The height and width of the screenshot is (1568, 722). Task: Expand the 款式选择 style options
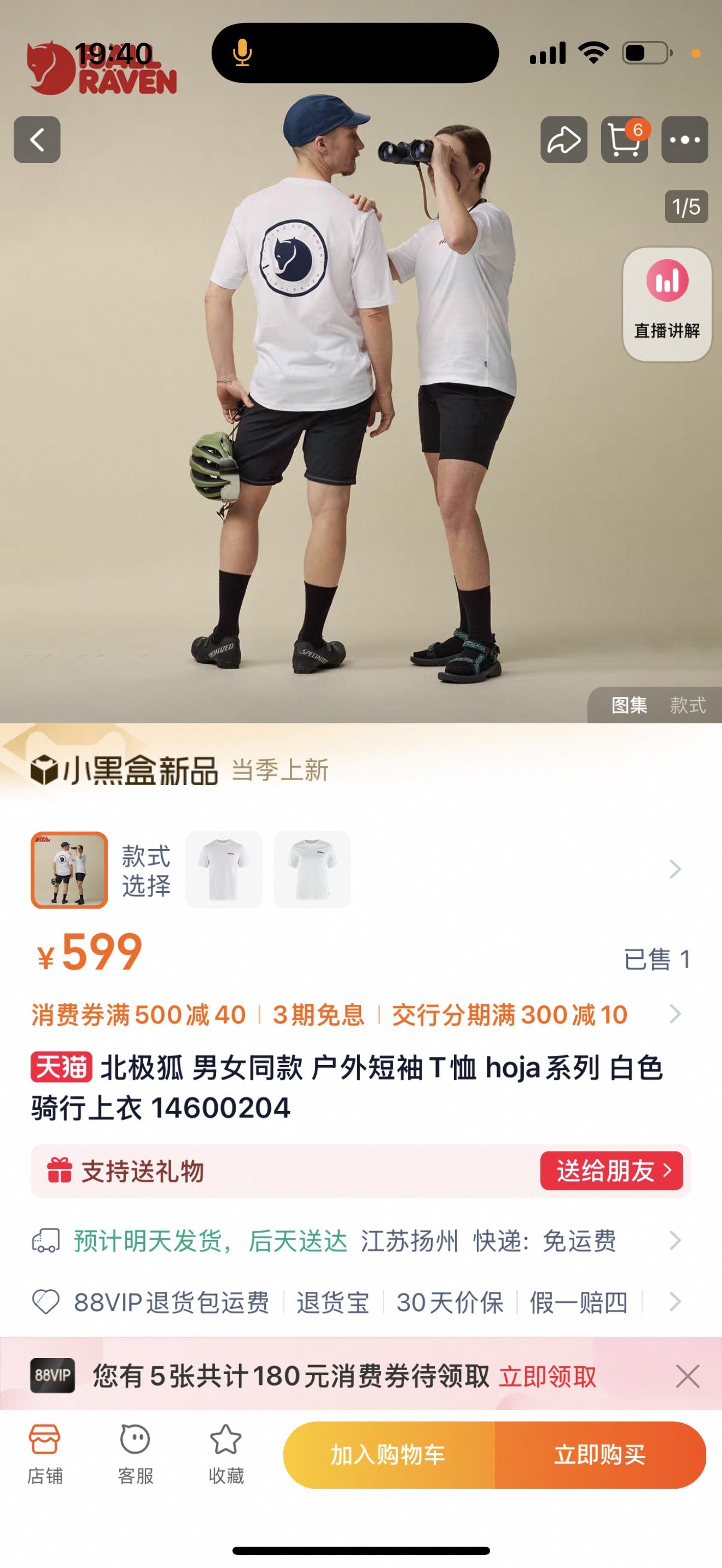pyautogui.click(x=674, y=869)
